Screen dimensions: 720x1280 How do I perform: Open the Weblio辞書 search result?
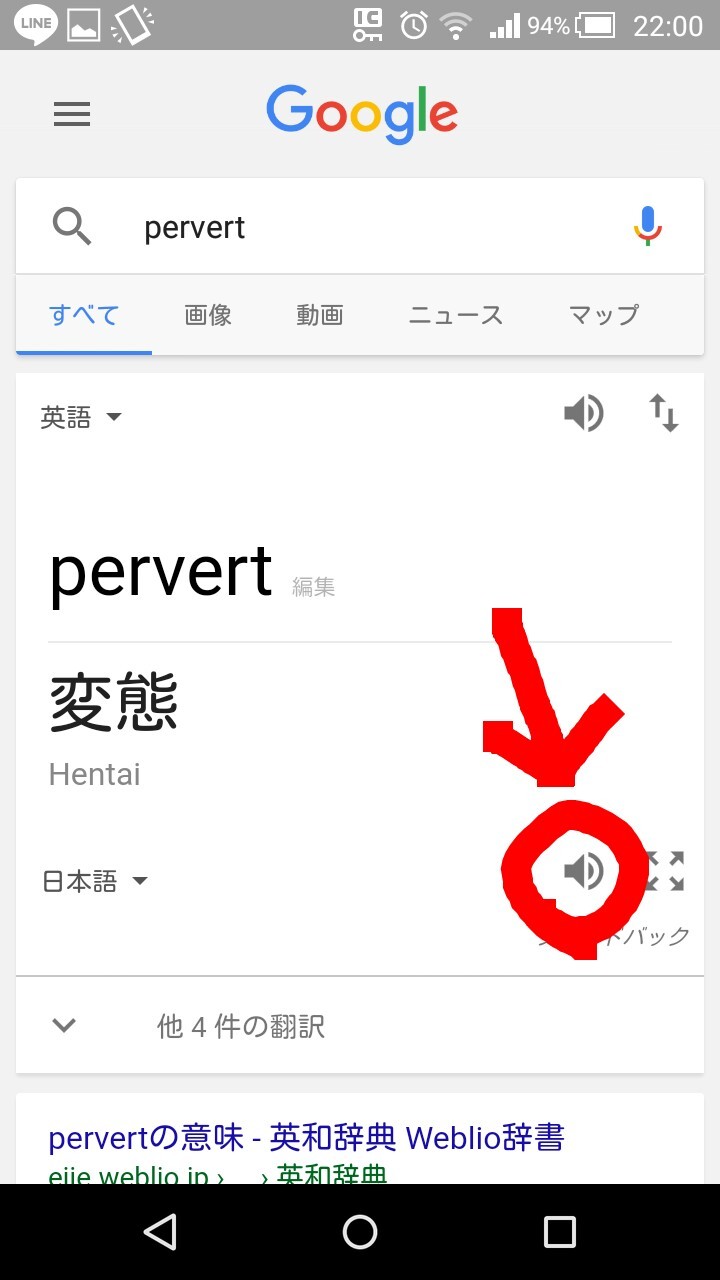[306, 1138]
